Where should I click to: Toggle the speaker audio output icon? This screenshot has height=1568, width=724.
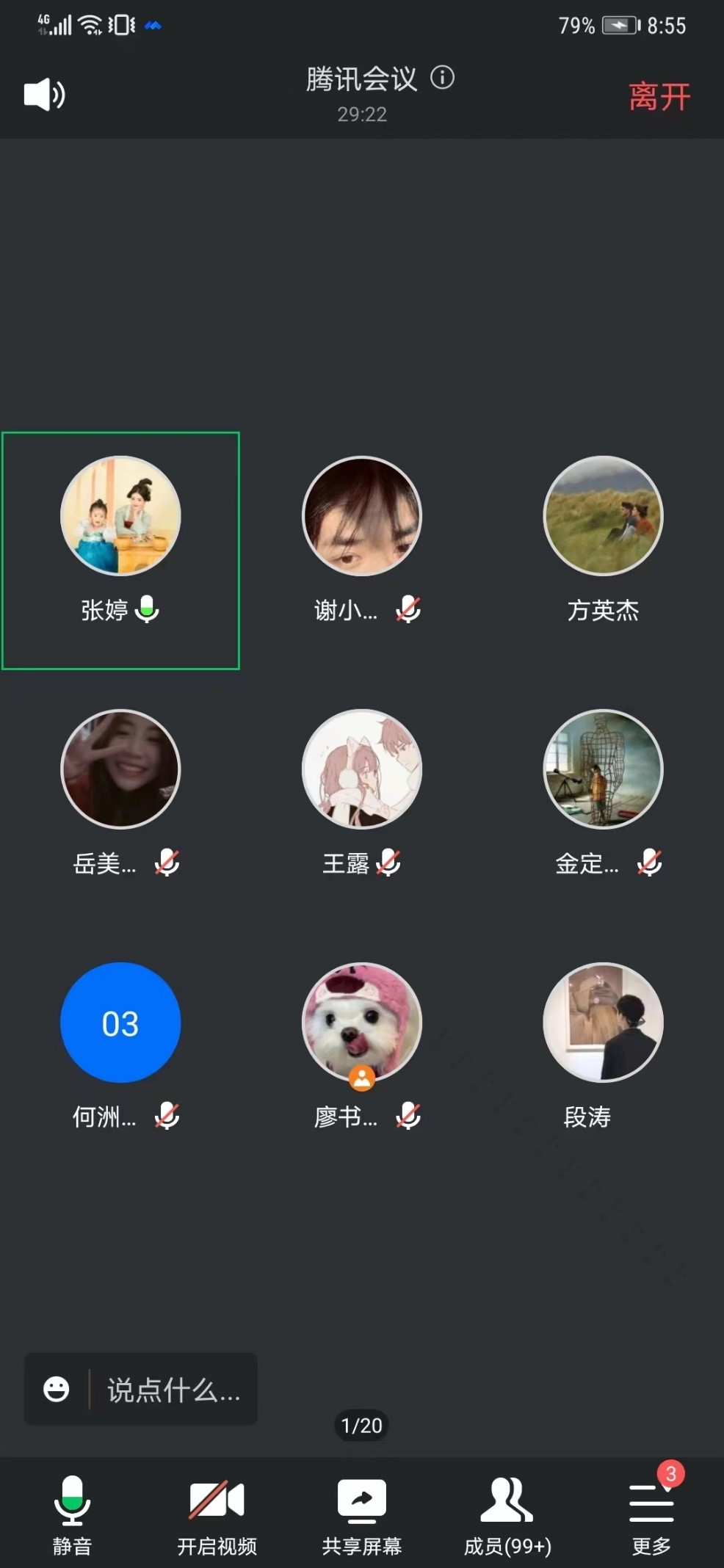[x=44, y=94]
